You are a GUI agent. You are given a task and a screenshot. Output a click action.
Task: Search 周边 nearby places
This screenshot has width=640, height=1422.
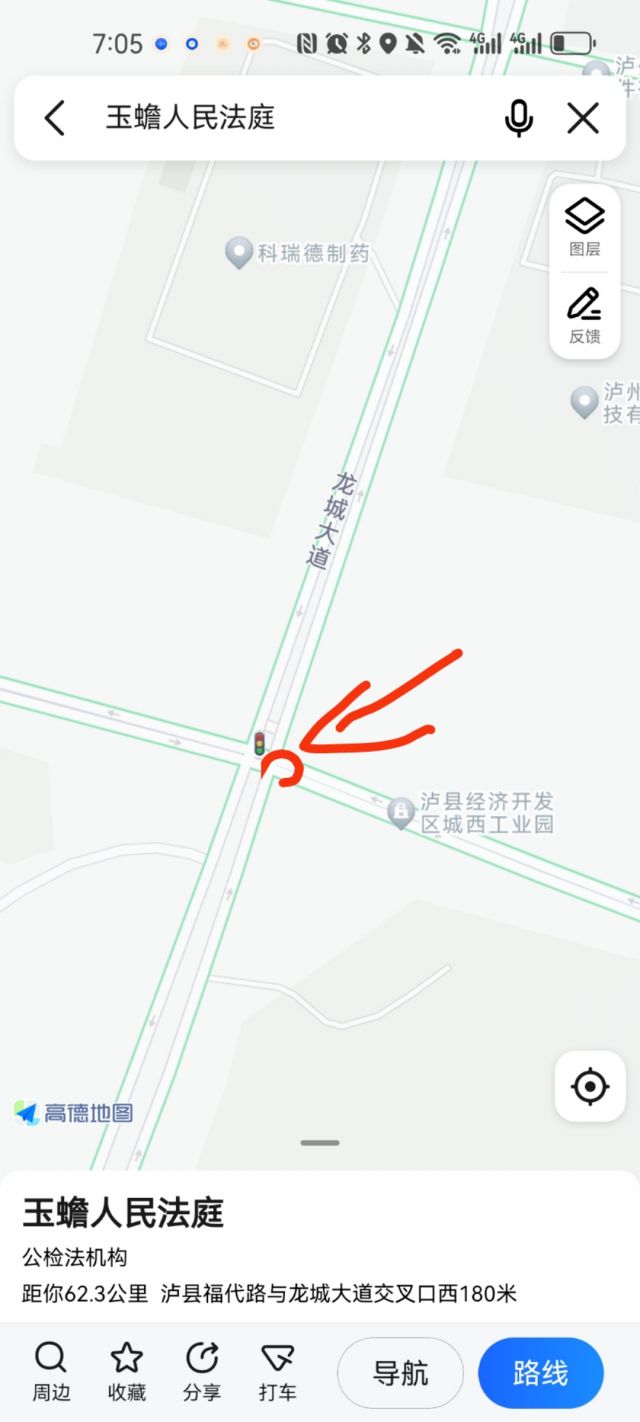click(50, 1371)
